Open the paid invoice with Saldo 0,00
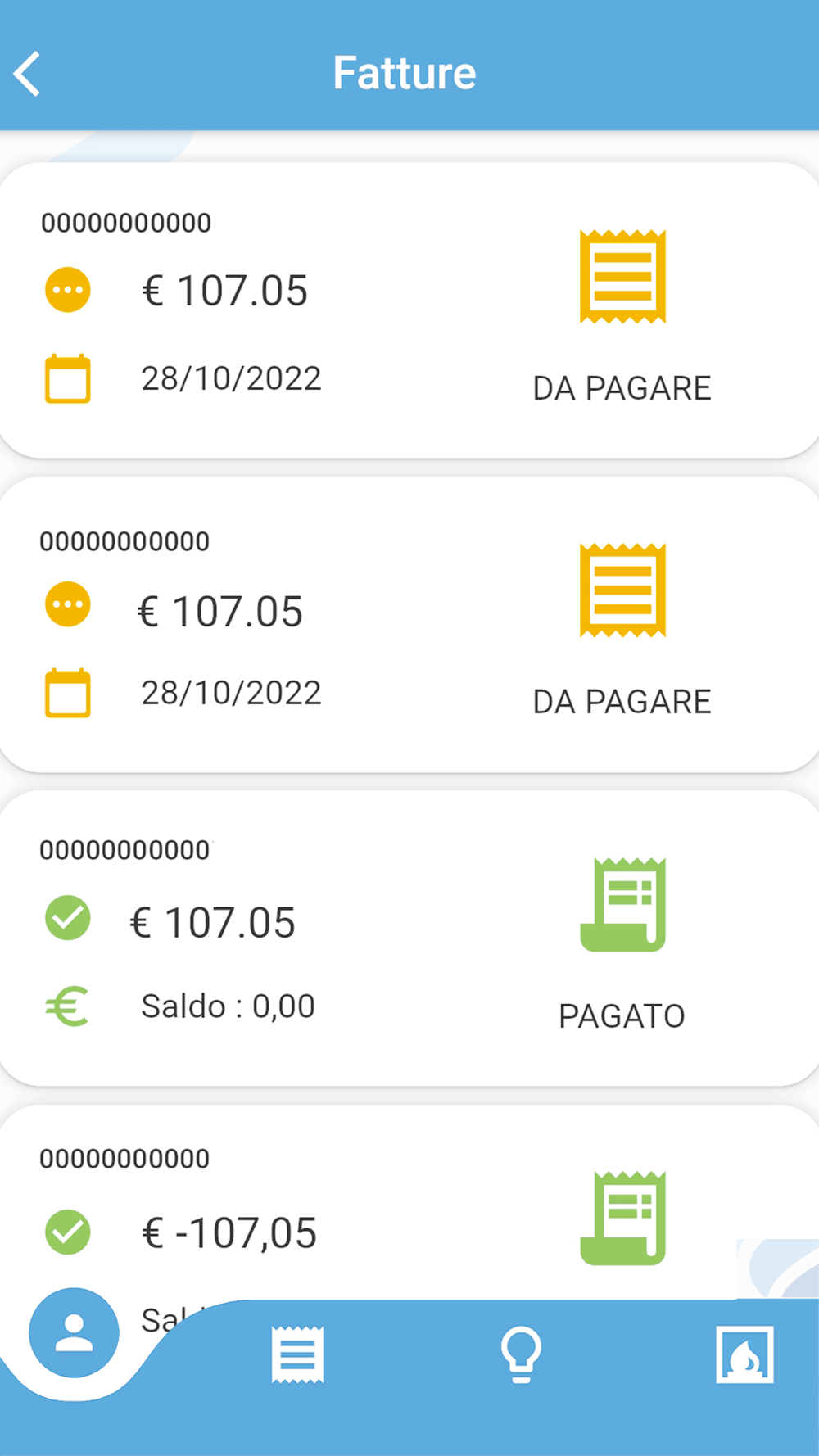 pyautogui.click(x=408, y=938)
